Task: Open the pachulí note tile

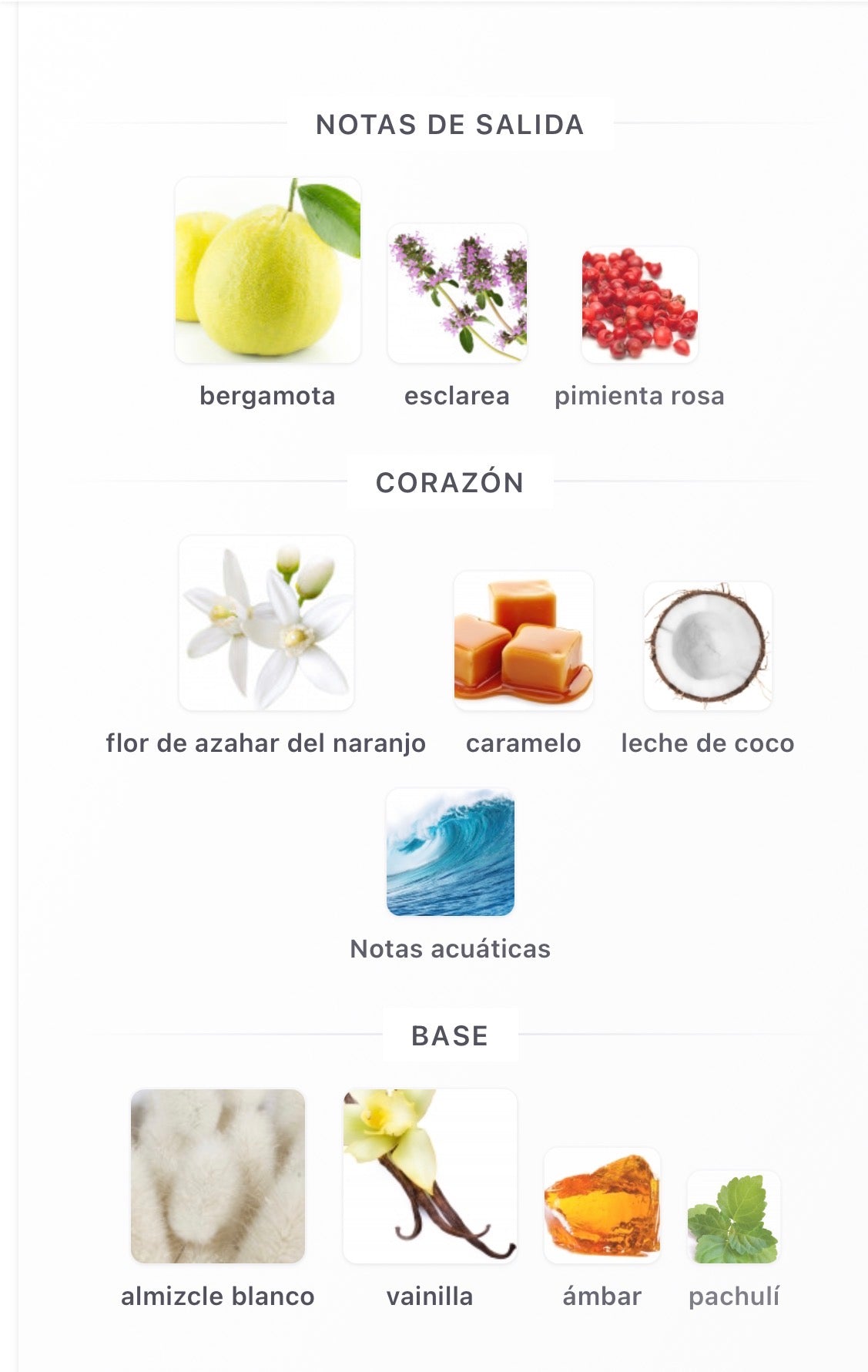Action: 734,1217
